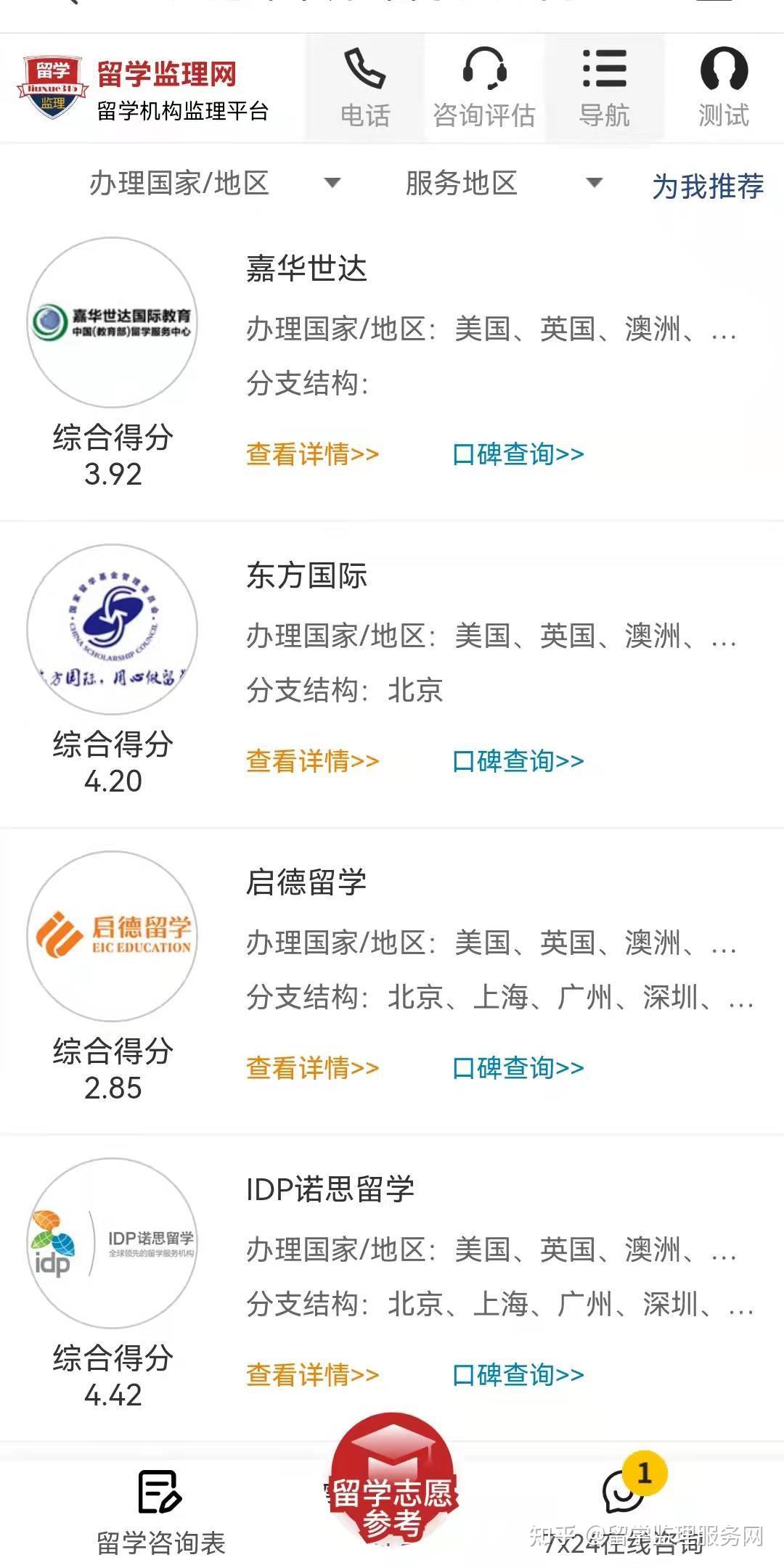
Task: Open 口碑查询 for 启德留学
Action: click(x=518, y=1068)
